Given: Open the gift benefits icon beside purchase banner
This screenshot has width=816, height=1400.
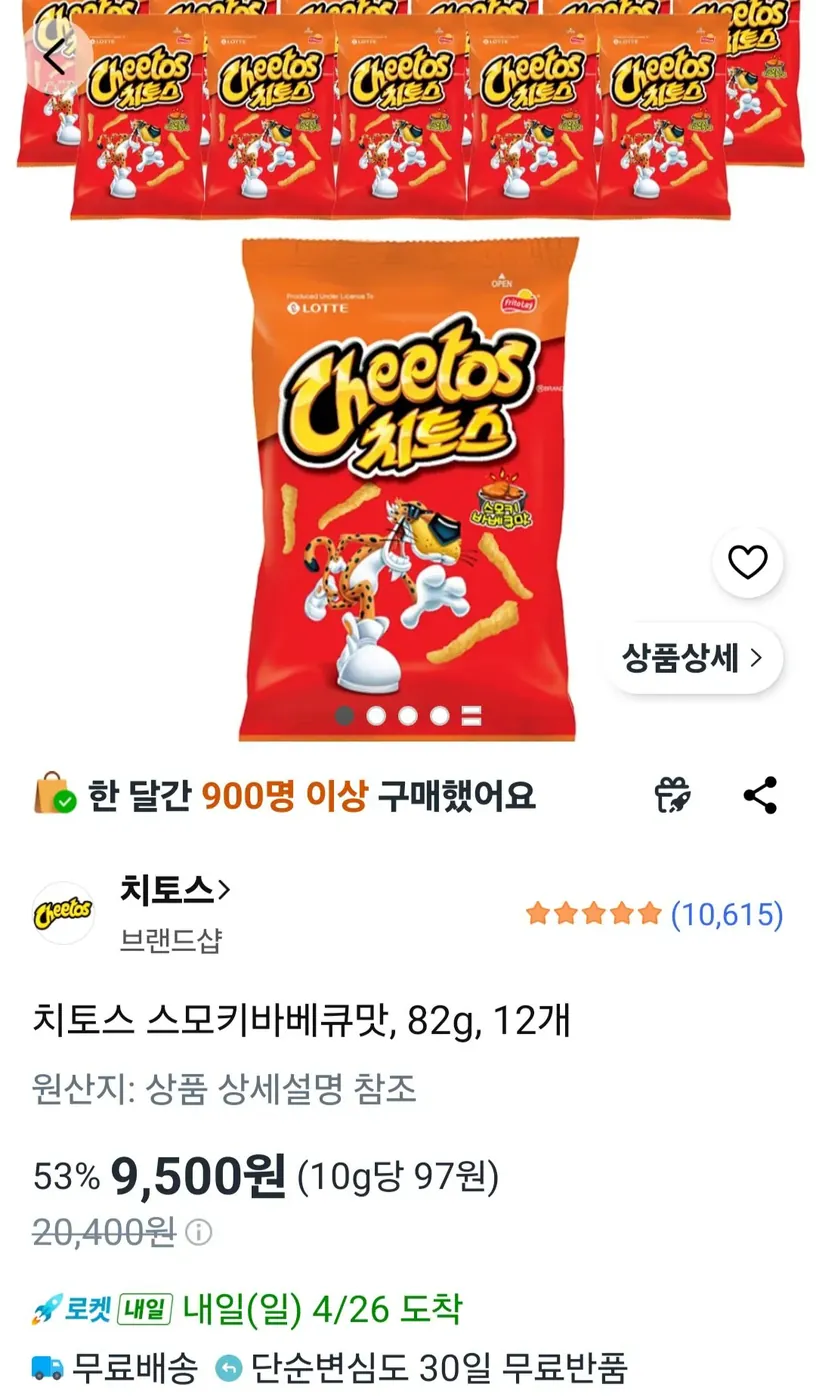Looking at the screenshot, I should 672,795.
